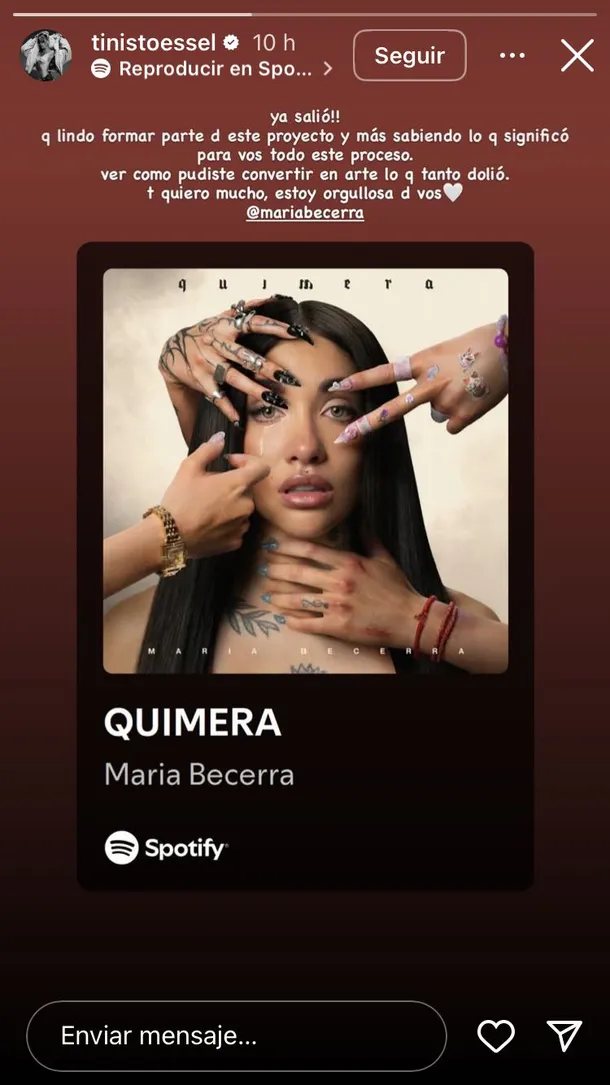Open tinistoessel's profile picture
610x1085 pixels.
pyautogui.click(x=46, y=55)
